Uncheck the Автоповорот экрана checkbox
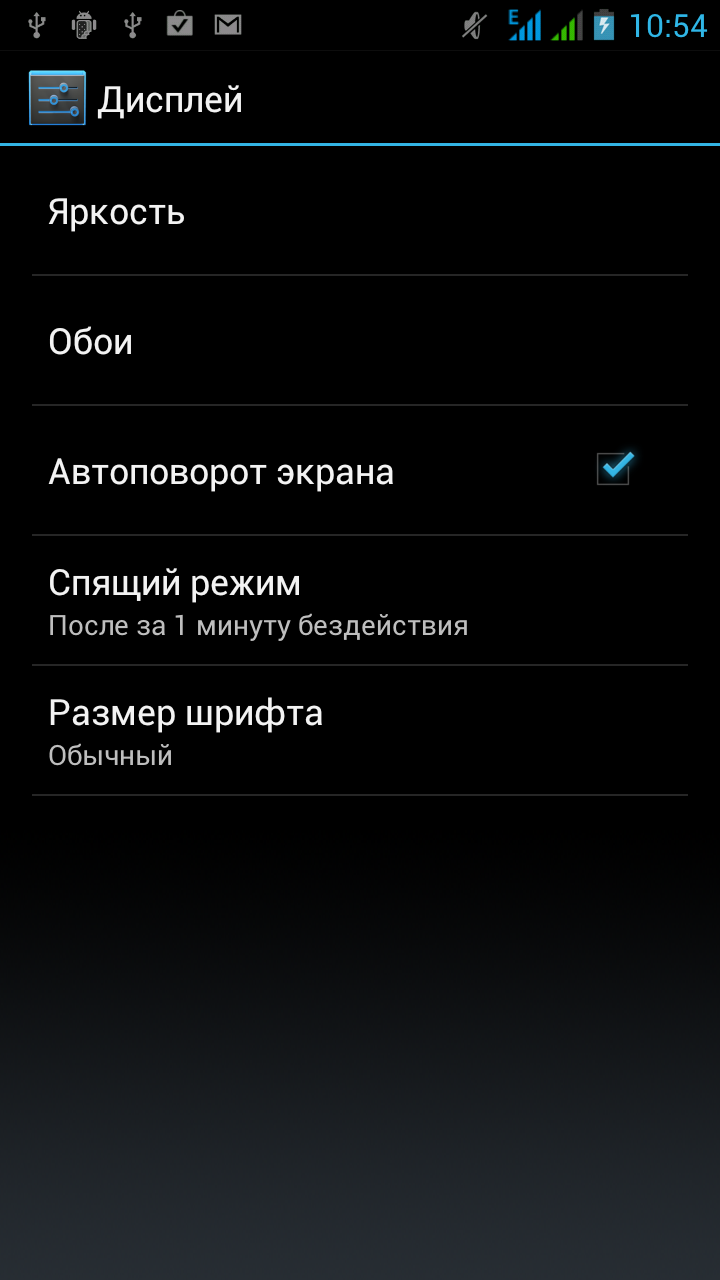This screenshot has width=720, height=1280. point(613,469)
